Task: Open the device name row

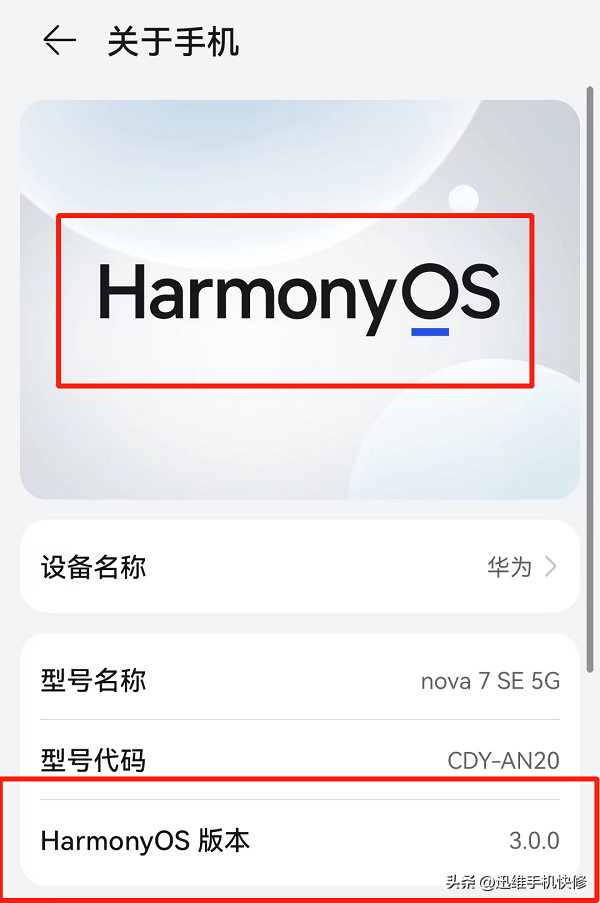Action: pyautogui.click(x=300, y=567)
